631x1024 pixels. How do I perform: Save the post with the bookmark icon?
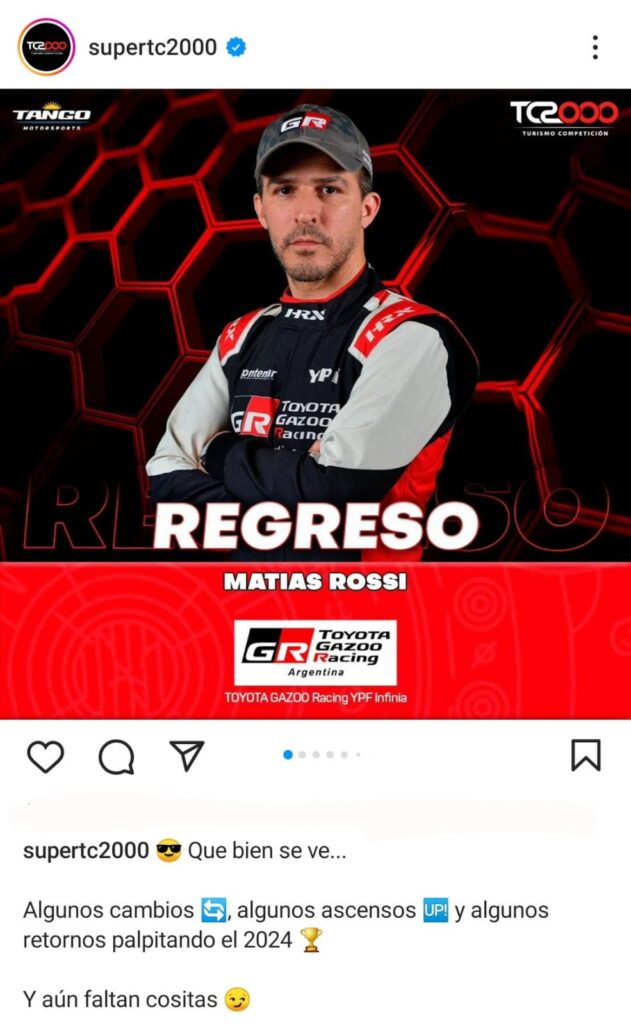click(585, 755)
